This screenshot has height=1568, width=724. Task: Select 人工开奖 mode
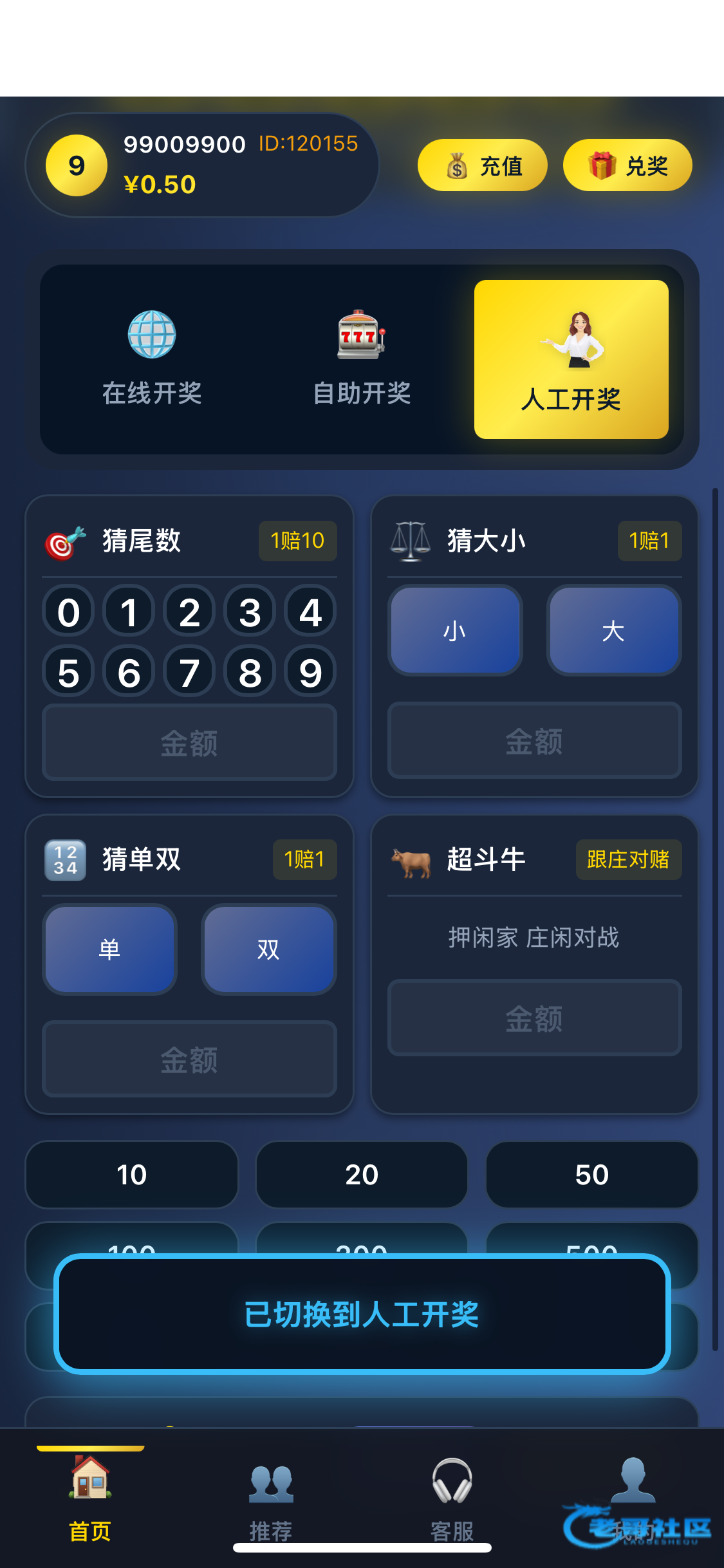click(x=571, y=360)
